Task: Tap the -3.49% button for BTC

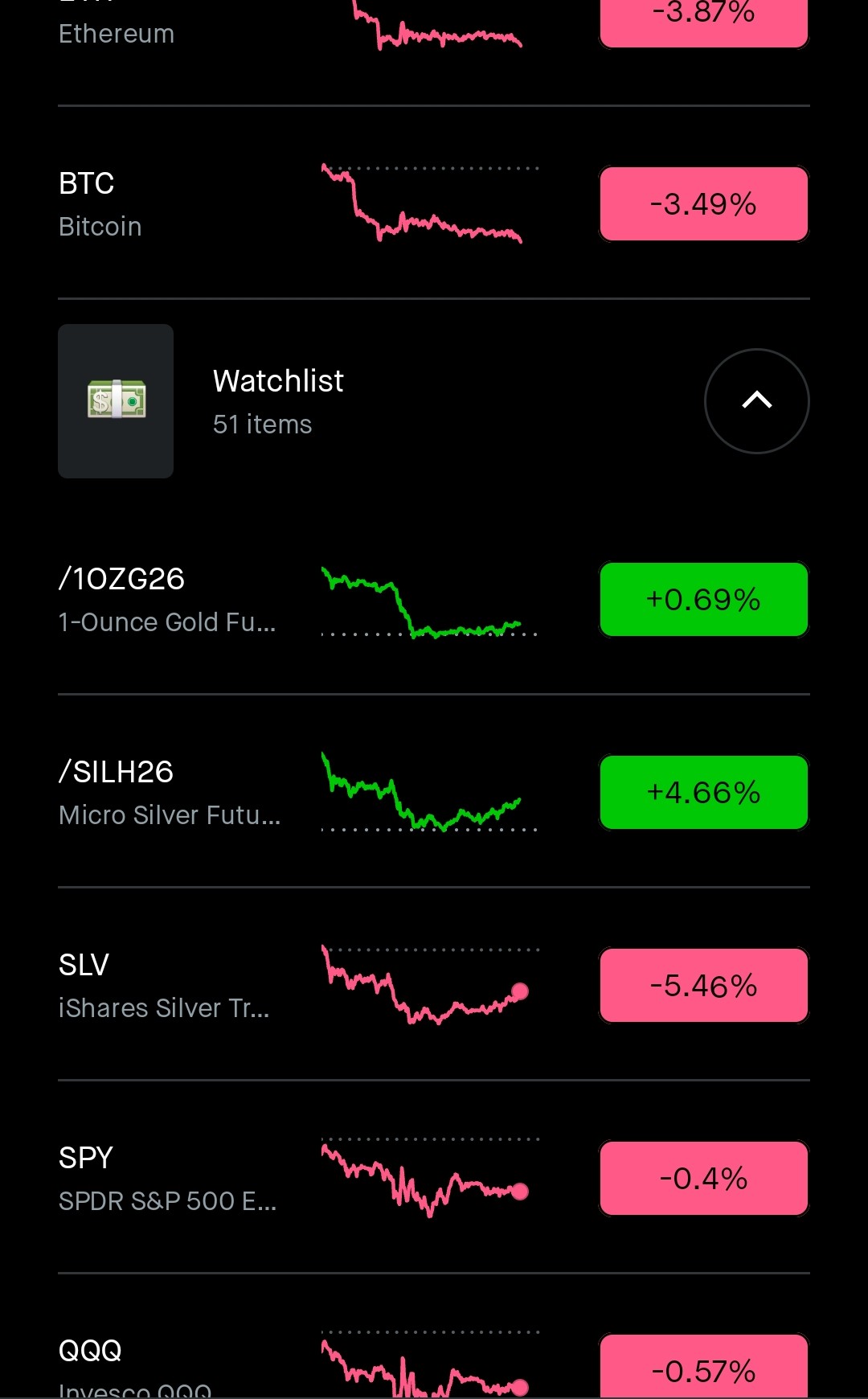Action: [x=703, y=204]
